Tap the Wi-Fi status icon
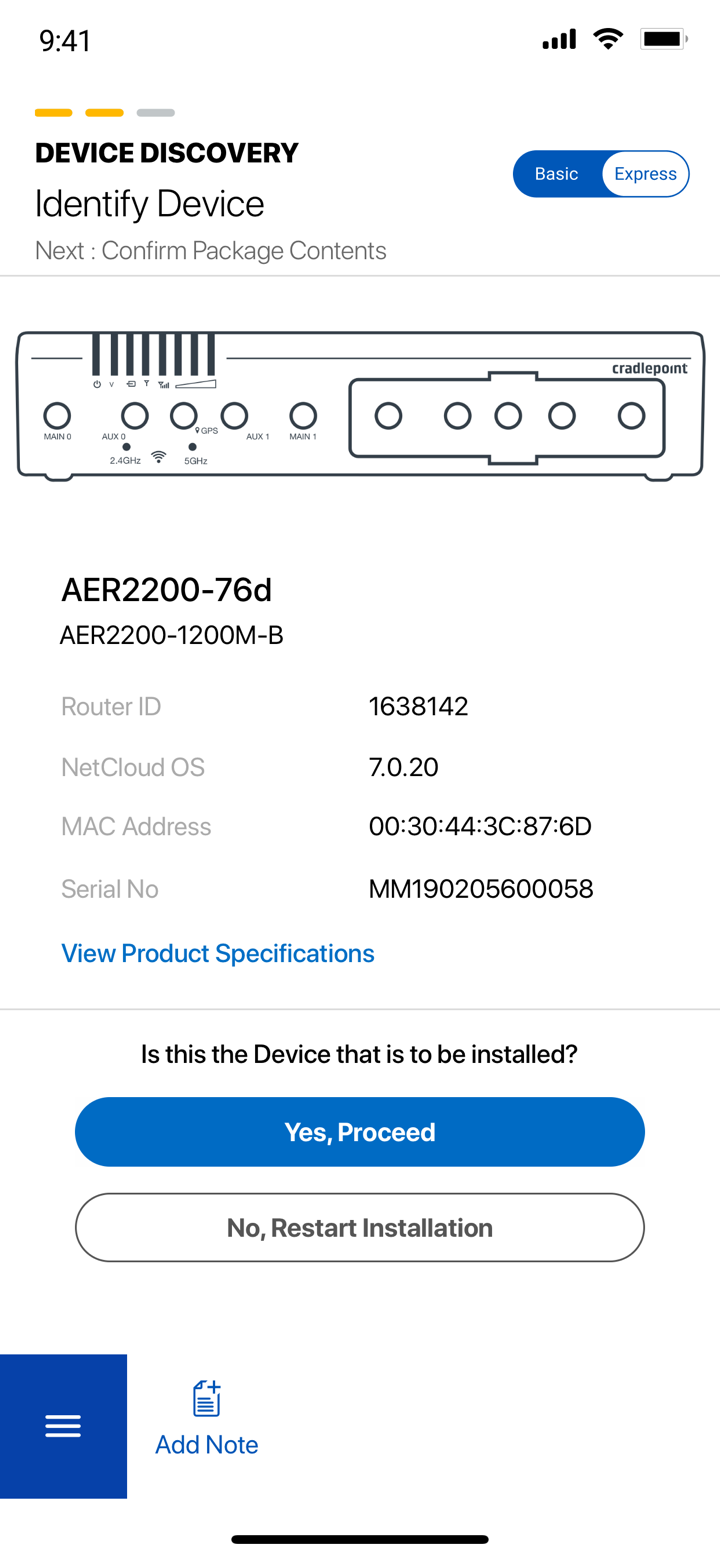Screen dimensions: 720x1558 [608, 39]
